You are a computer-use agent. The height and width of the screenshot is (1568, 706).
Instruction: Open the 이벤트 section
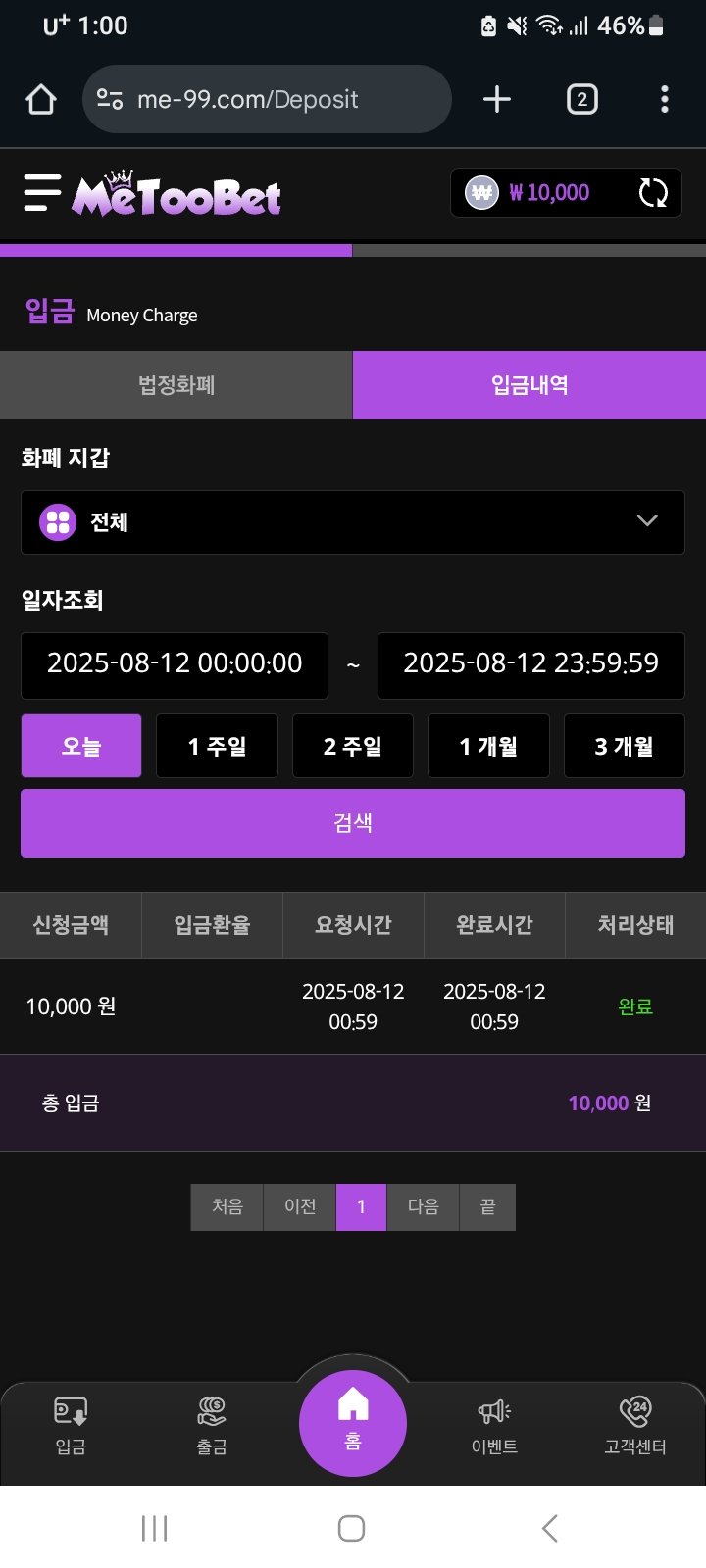(494, 1425)
